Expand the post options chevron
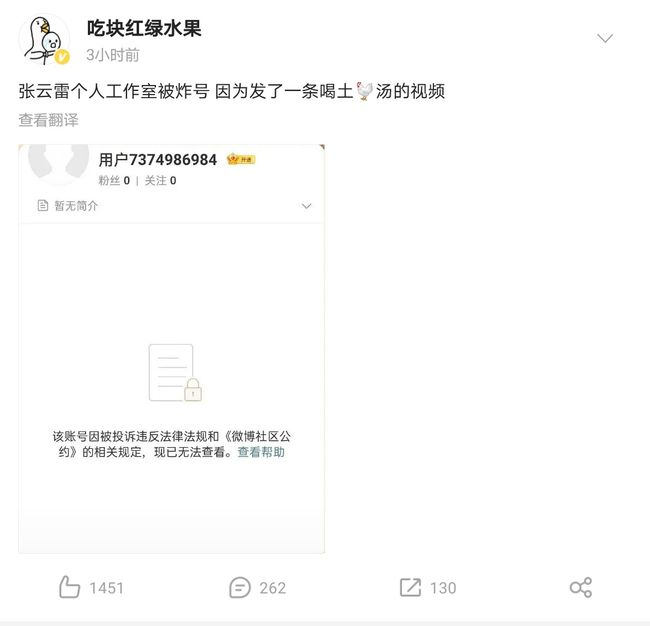 point(604,39)
